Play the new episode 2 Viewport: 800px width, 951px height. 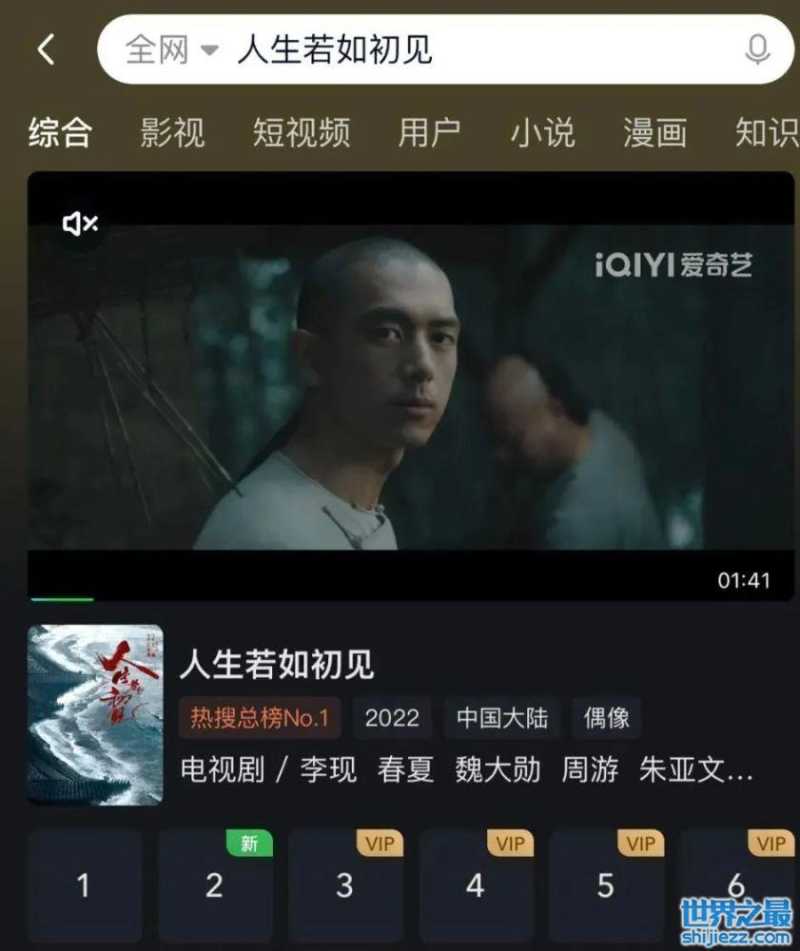[214, 885]
